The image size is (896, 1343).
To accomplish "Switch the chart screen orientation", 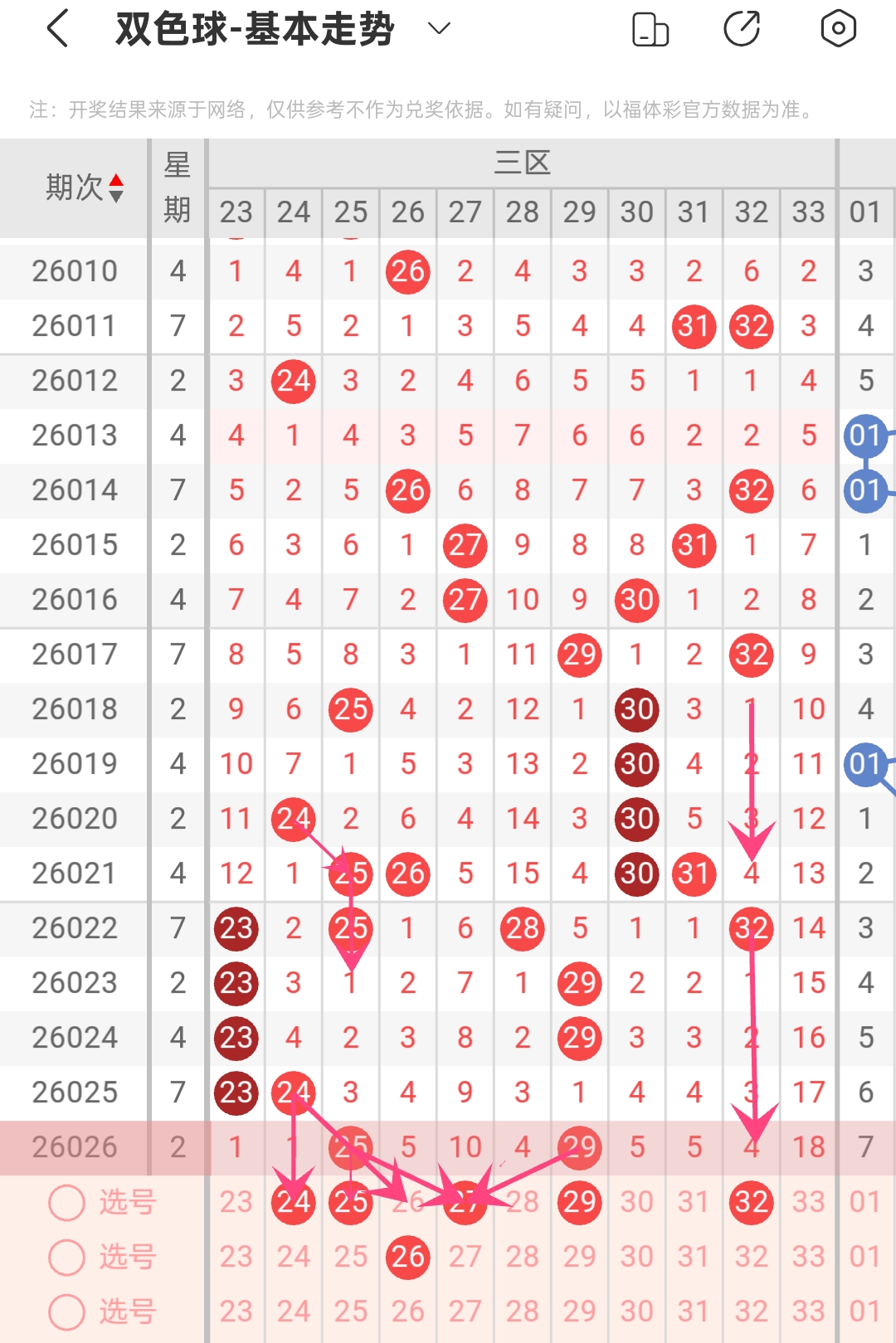I will point(650,29).
